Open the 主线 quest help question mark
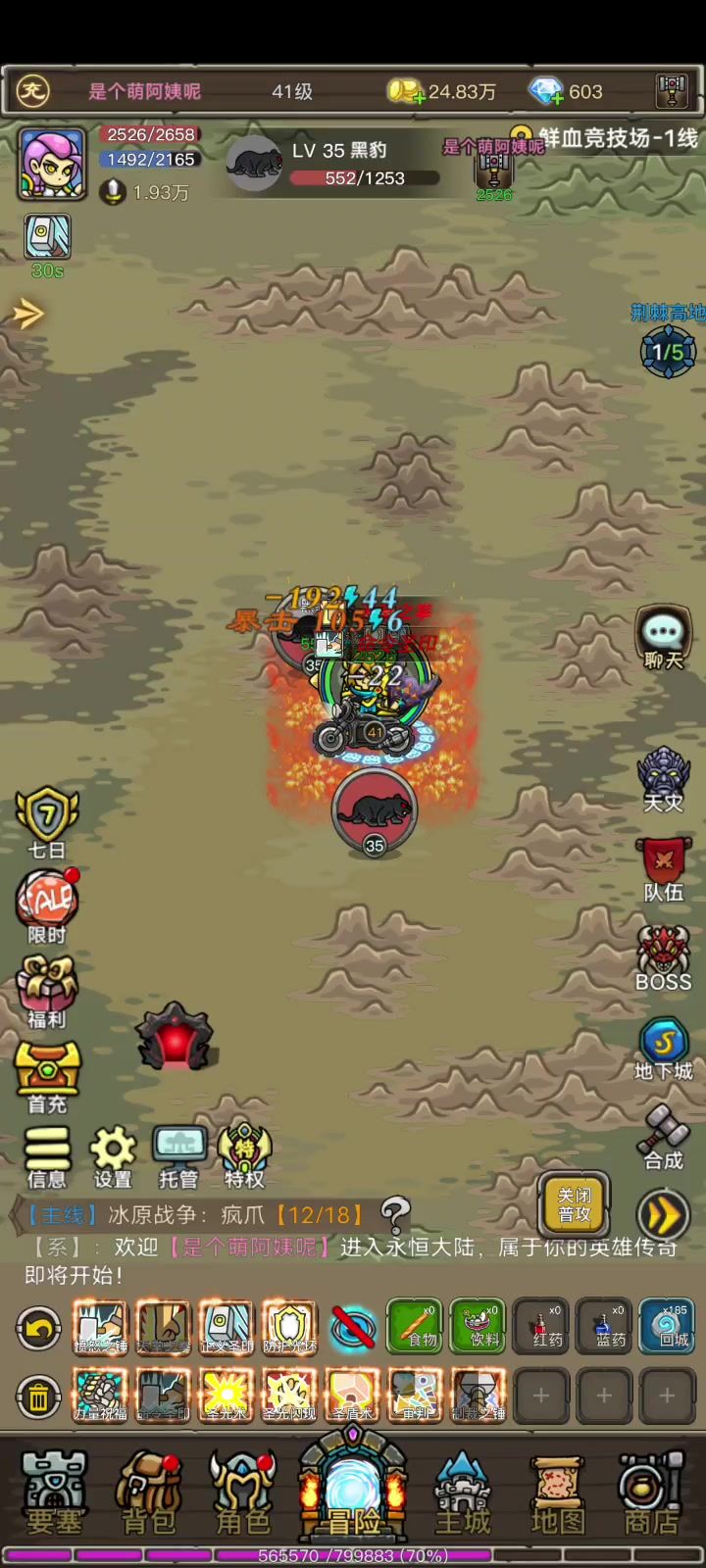Screen dimensions: 706x1568 (395, 1215)
